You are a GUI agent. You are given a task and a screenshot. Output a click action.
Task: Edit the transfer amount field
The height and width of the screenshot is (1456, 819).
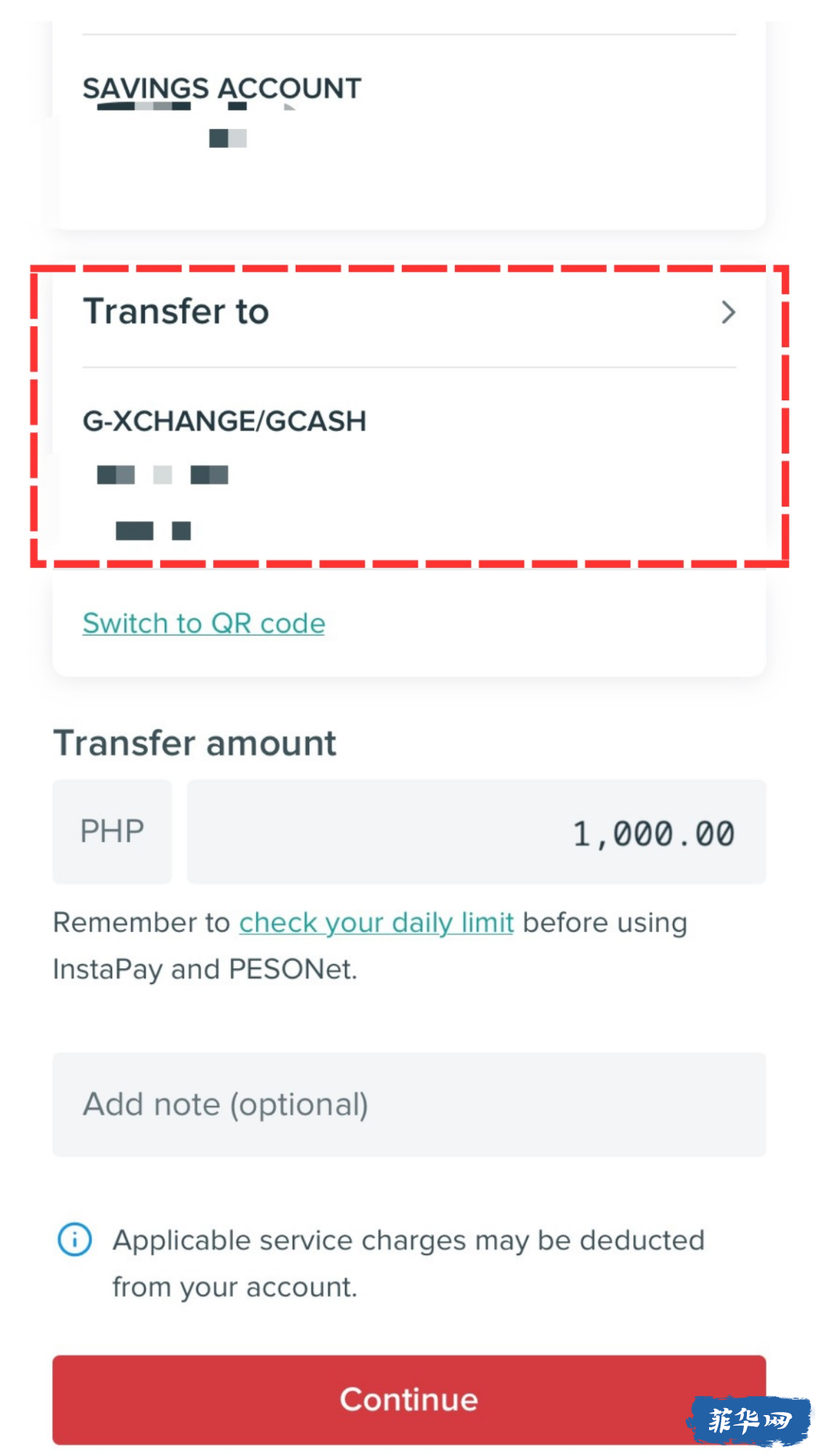click(x=476, y=832)
